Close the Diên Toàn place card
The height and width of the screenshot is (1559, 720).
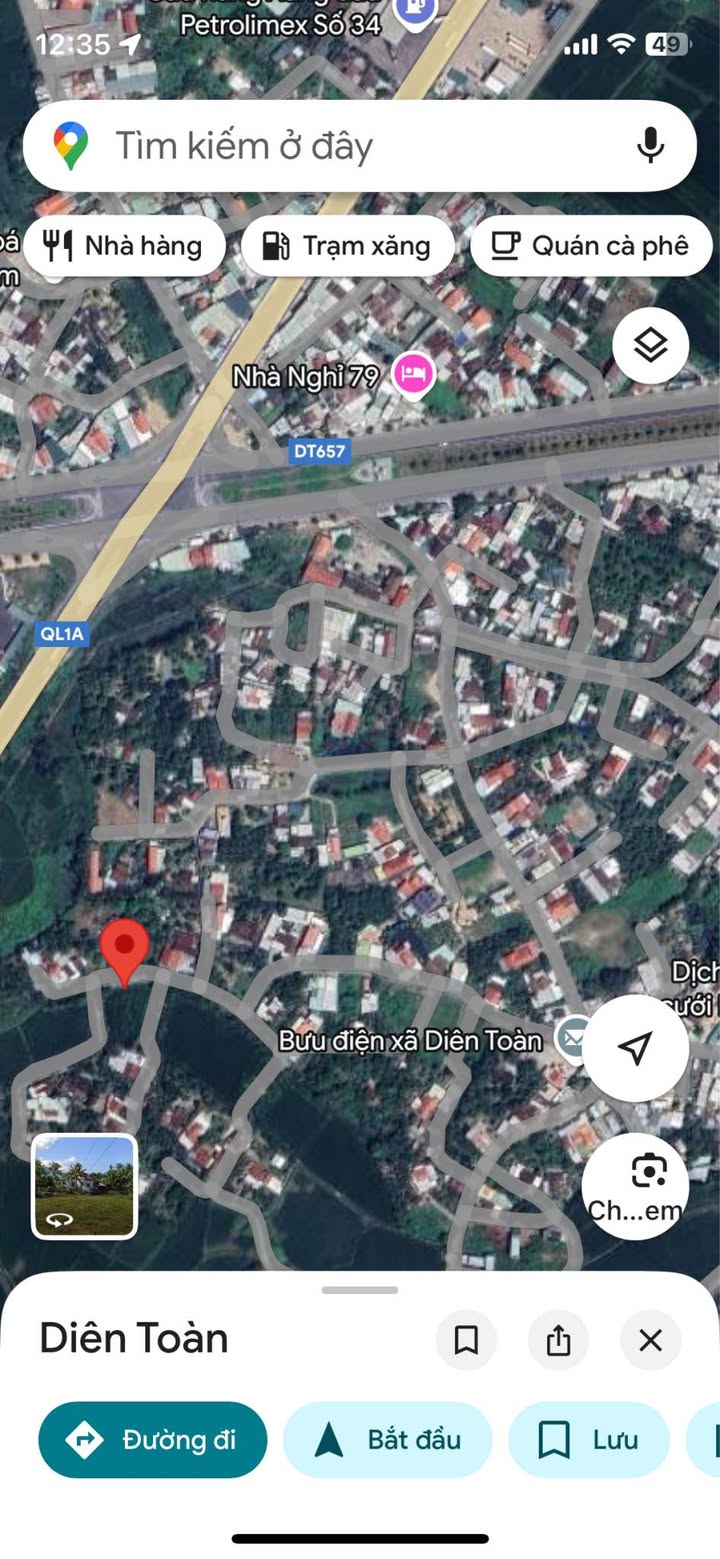click(650, 1340)
